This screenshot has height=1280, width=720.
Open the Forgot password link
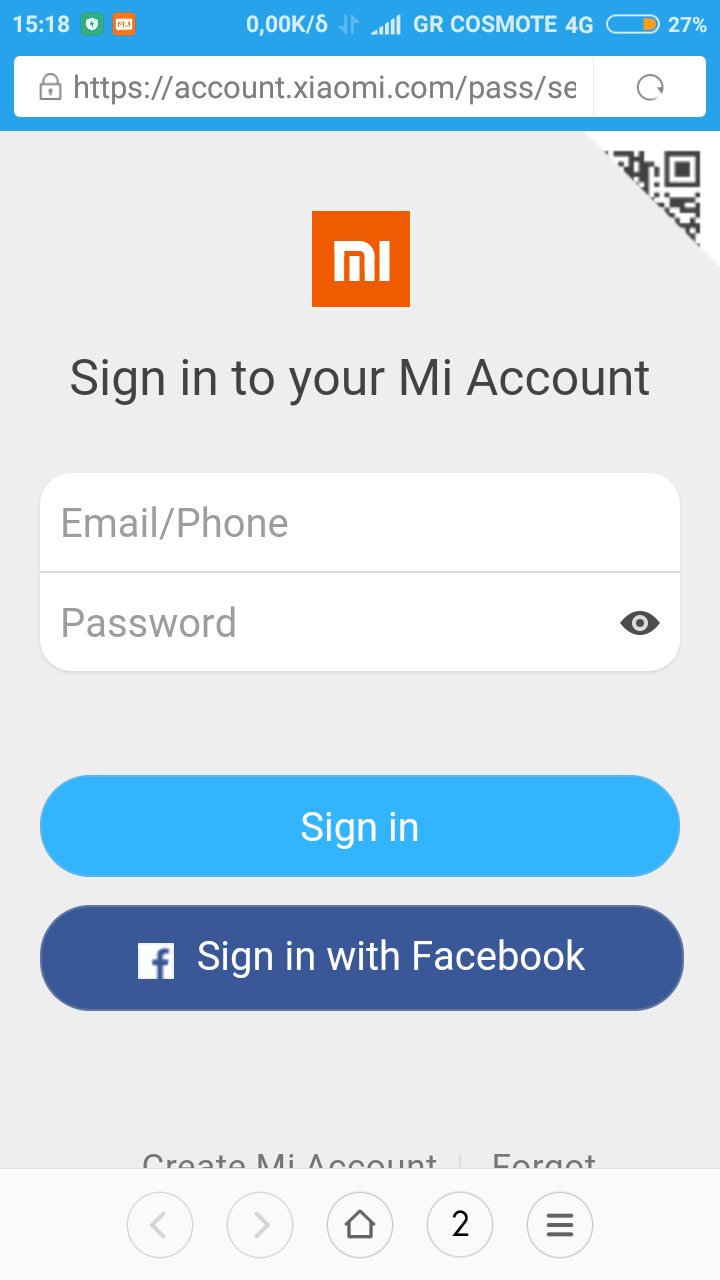click(544, 1161)
